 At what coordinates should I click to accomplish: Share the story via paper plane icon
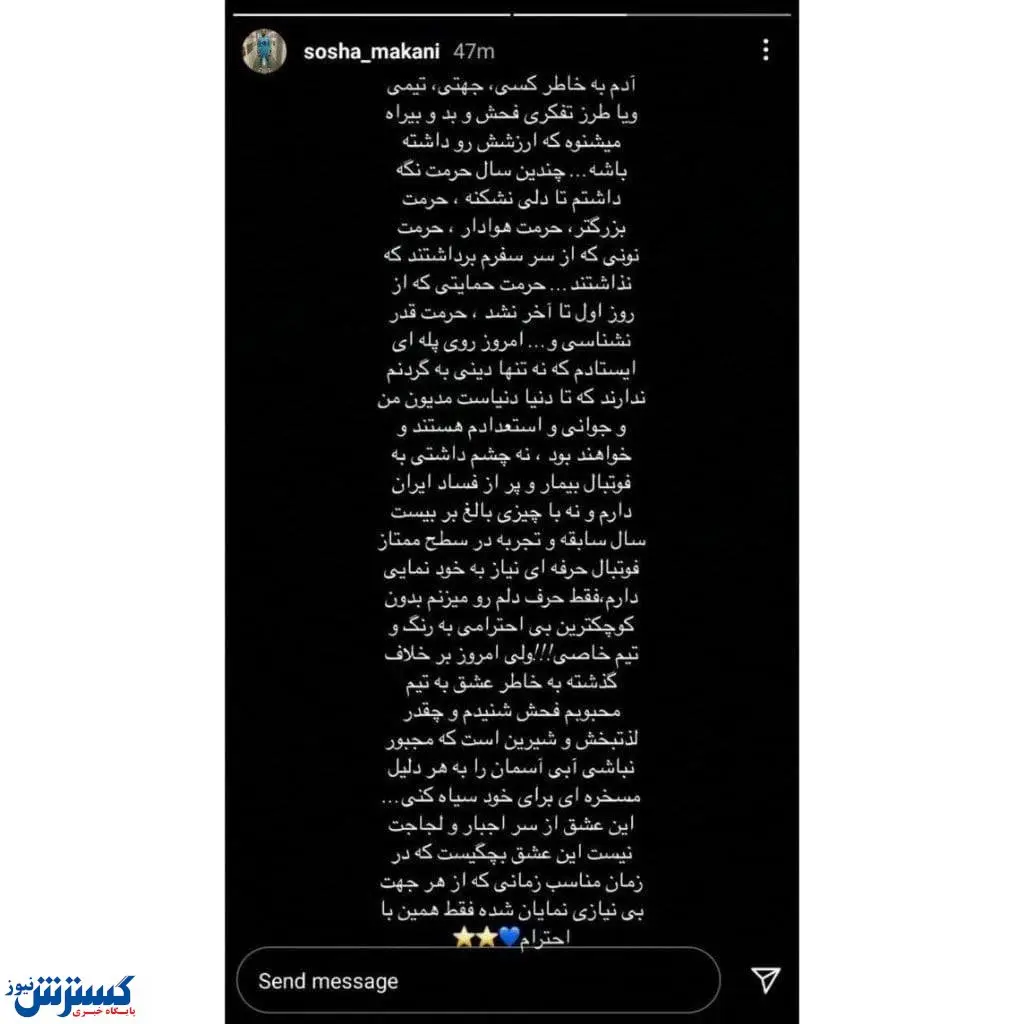(x=765, y=980)
